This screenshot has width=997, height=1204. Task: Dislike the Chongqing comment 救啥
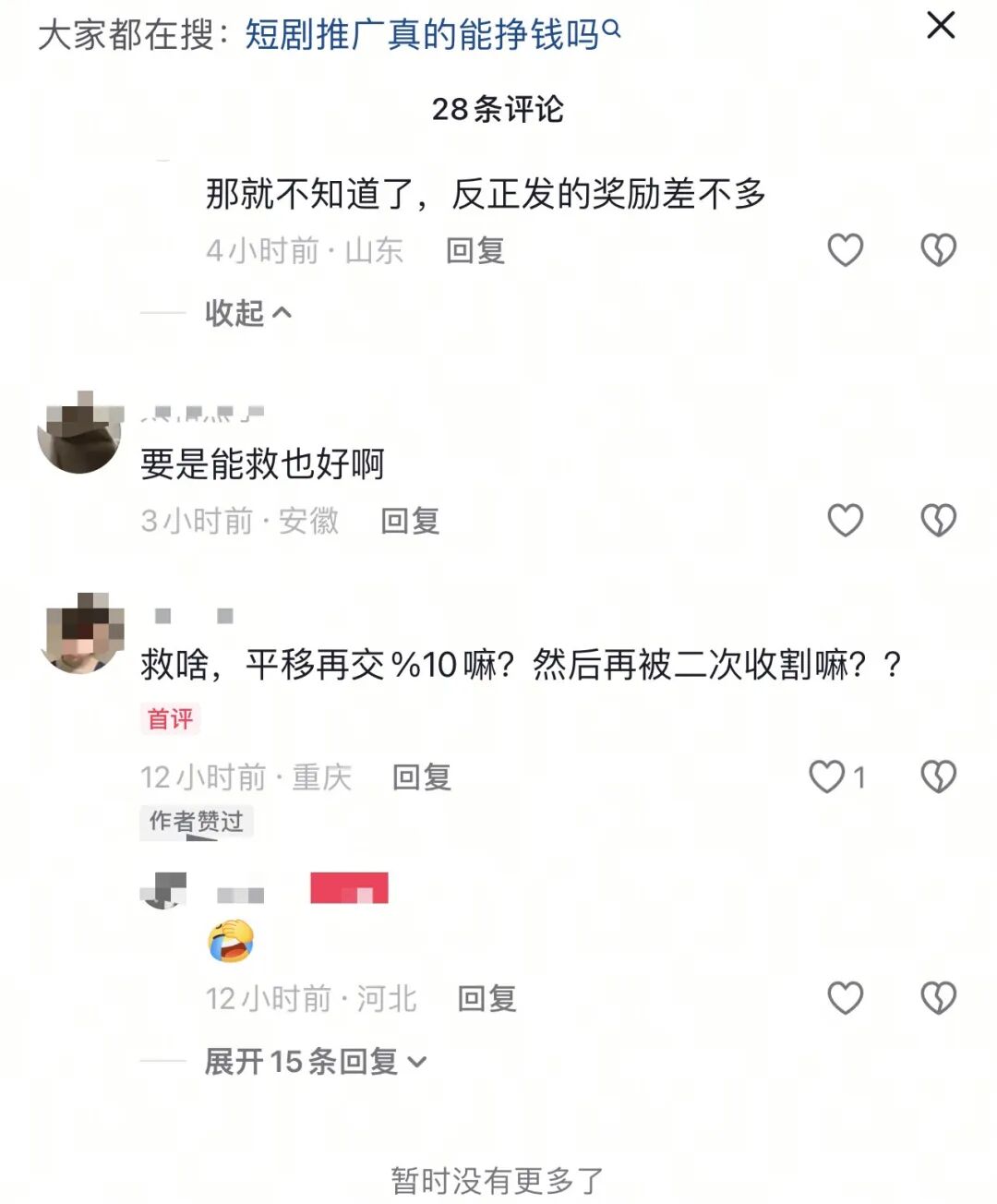[938, 777]
